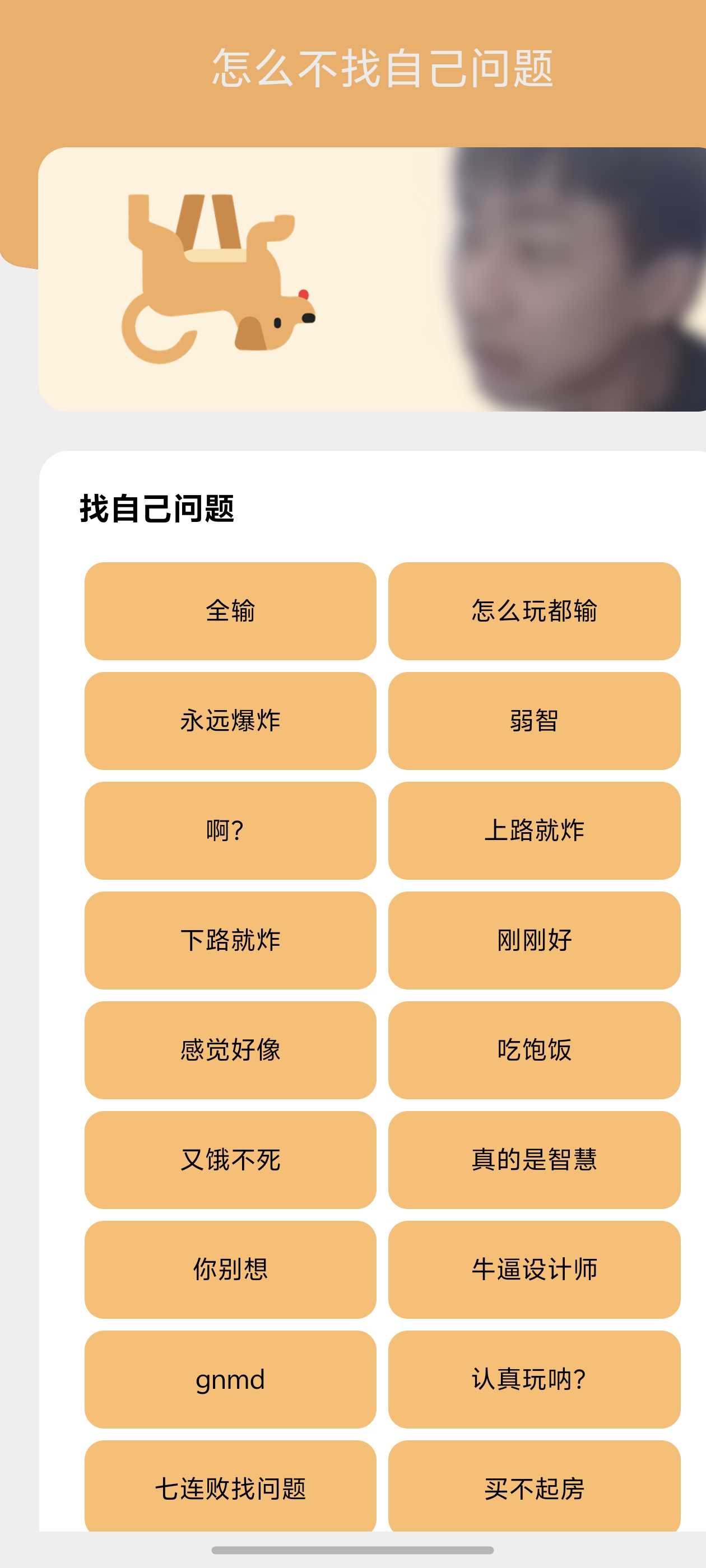Screen dimensions: 706x1568
Task: Select the 怎么玩都输 button
Action: [x=534, y=610]
